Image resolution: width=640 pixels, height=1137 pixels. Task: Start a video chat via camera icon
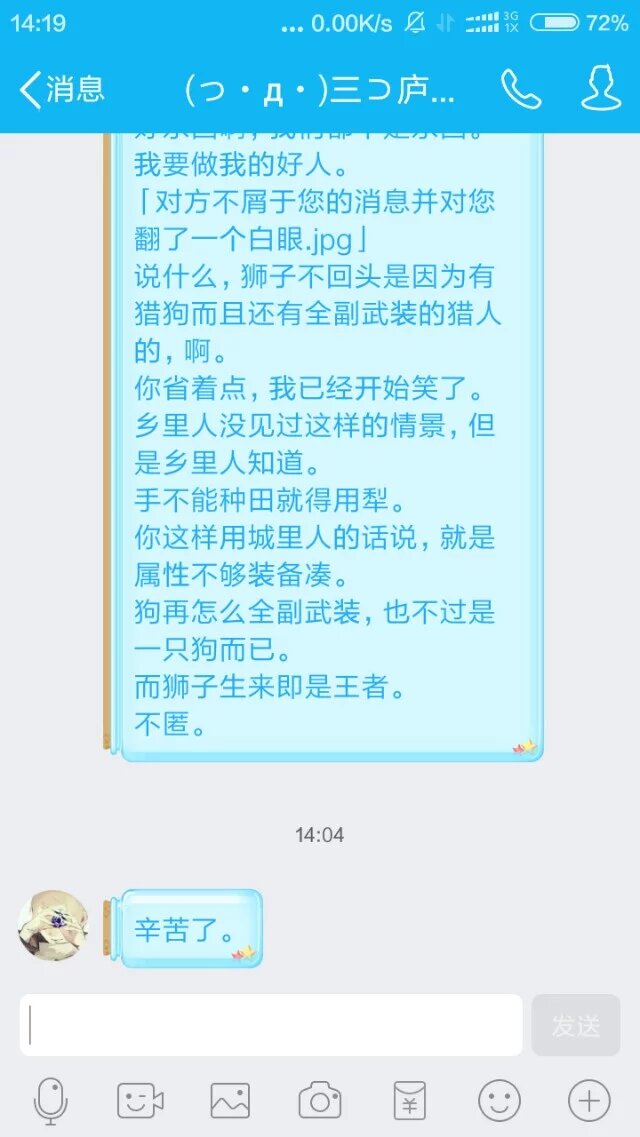(x=140, y=1101)
